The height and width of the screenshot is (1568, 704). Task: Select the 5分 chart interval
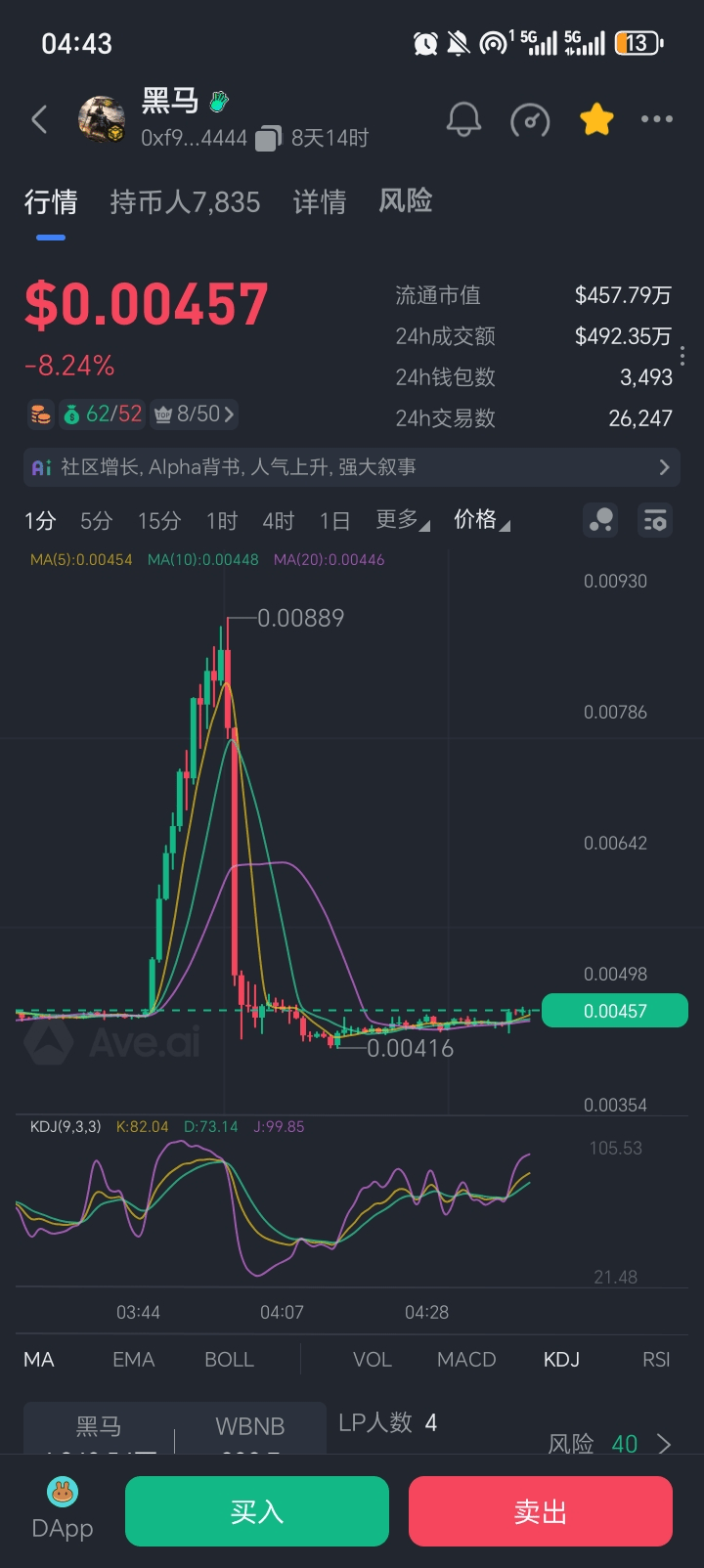[96, 521]
